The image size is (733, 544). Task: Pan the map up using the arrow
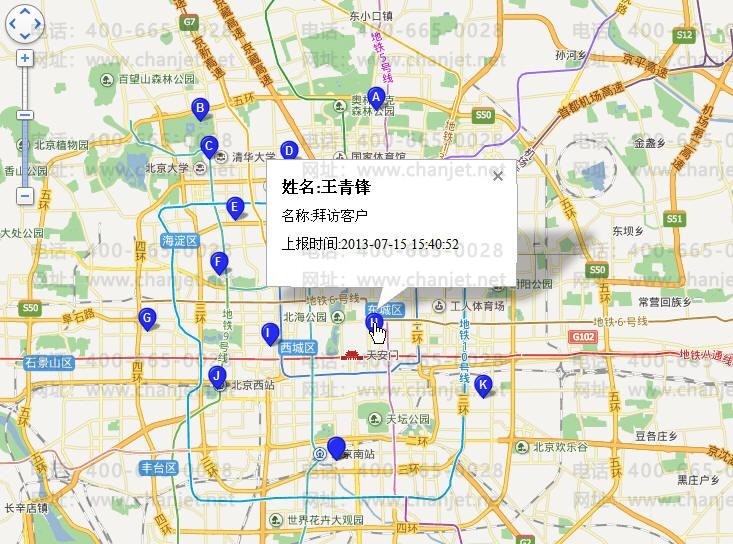[25, 11]
